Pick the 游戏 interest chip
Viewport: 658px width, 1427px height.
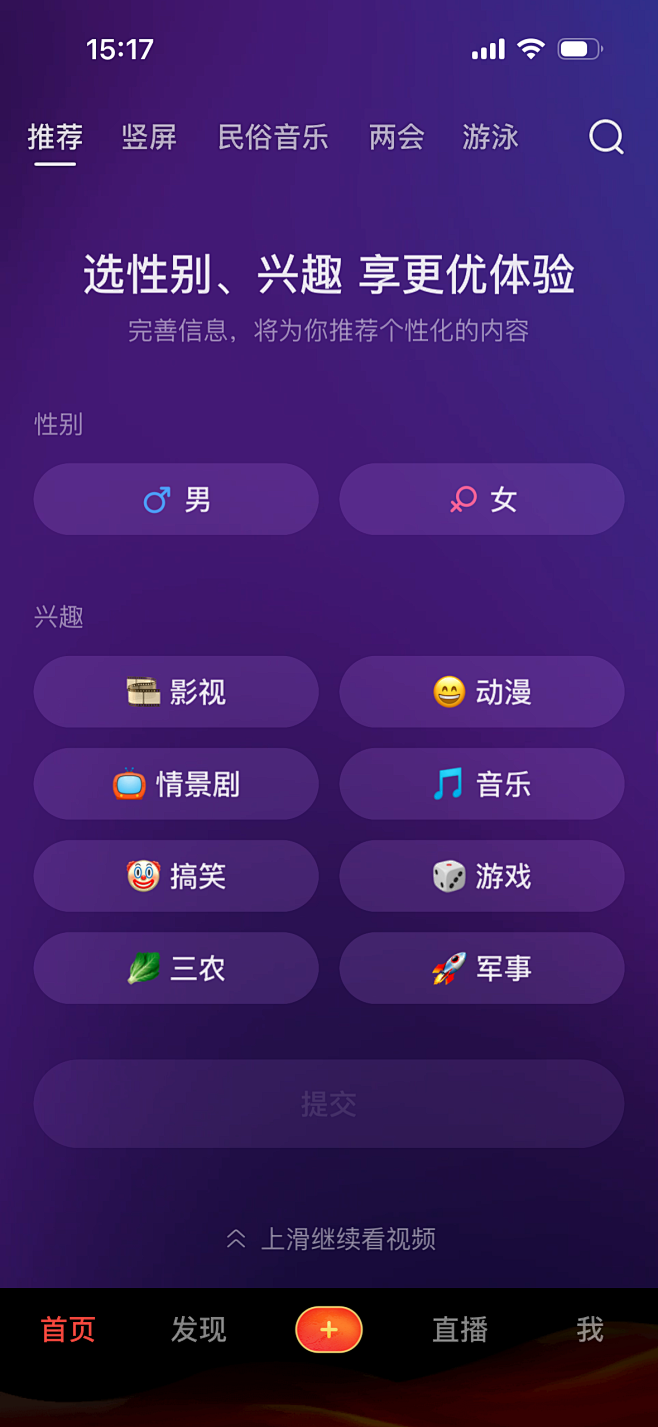pos(482,876)
